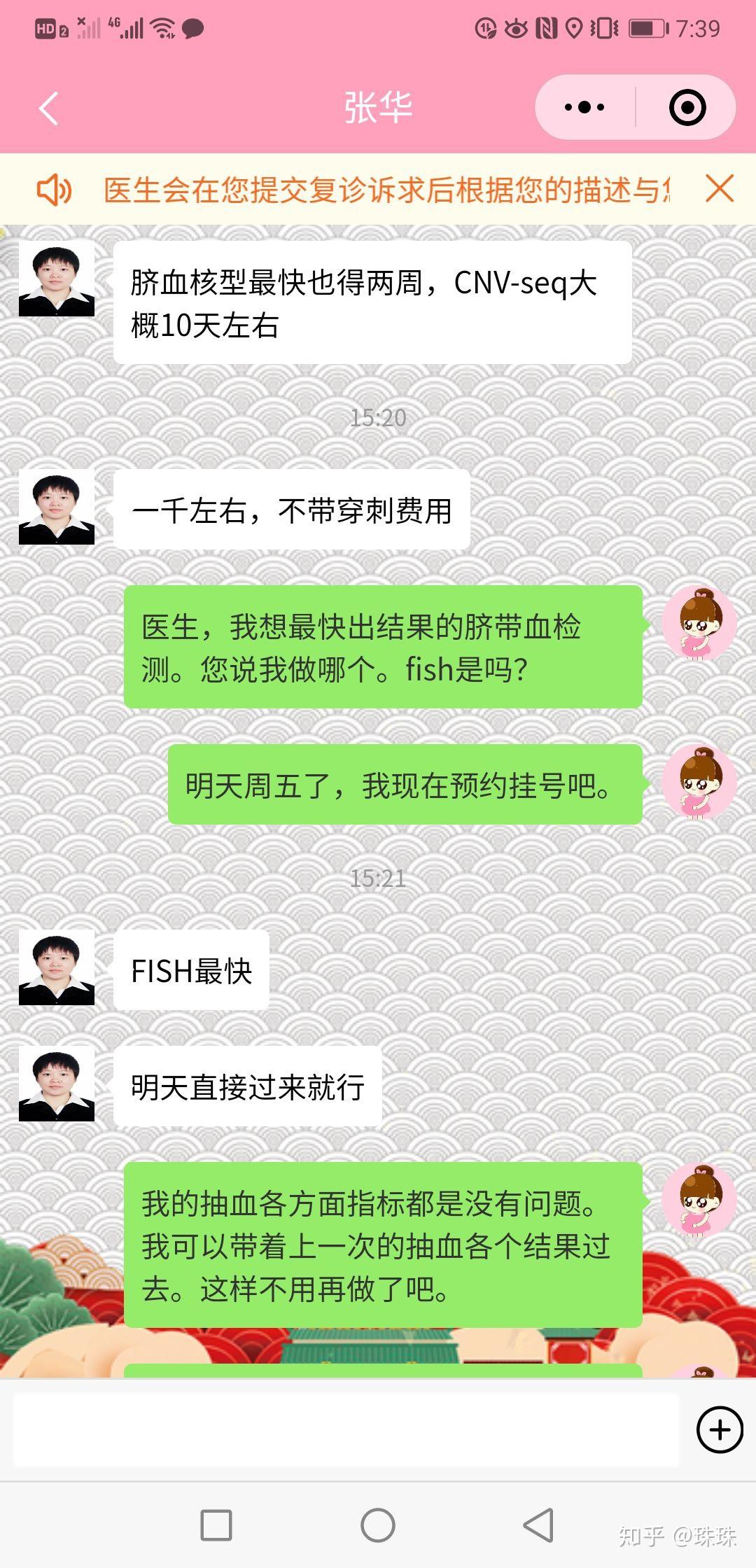This screenshot has height=1568, width=756.
Task: Open recent apps via the square button
Action: pyautogui.click(x=216, y=1525)
